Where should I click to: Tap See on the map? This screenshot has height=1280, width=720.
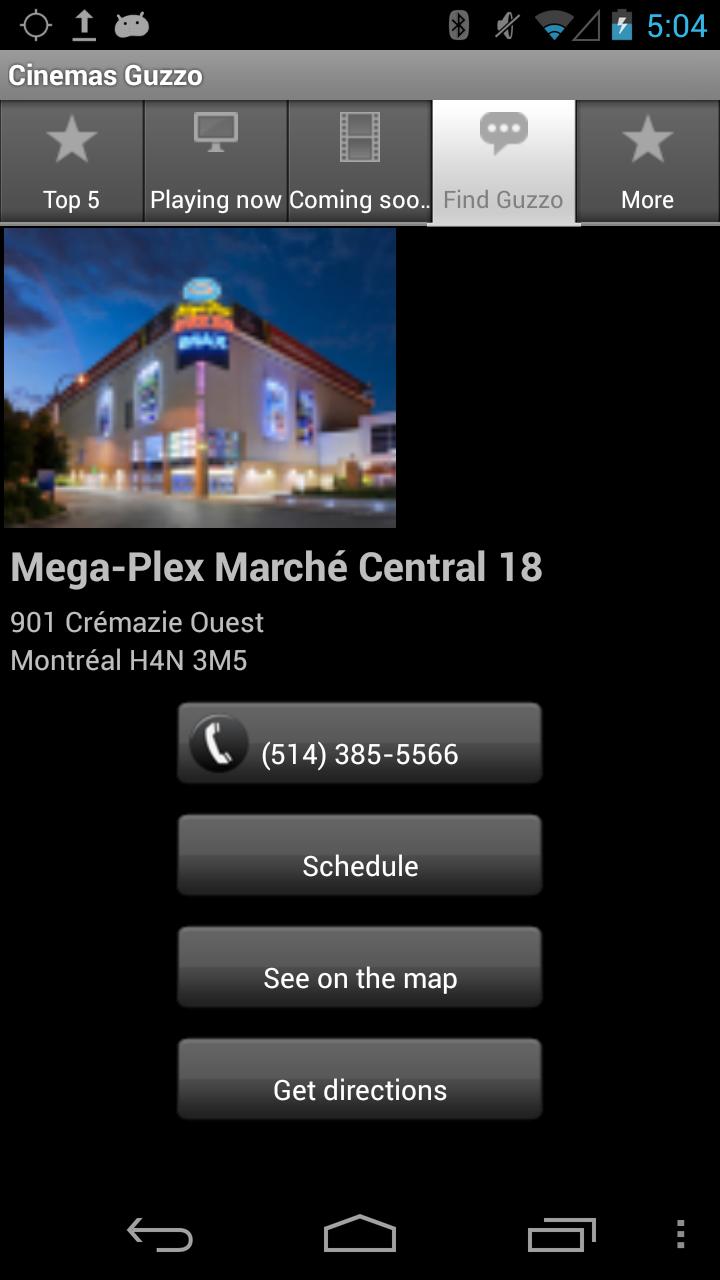coord(360,968)
